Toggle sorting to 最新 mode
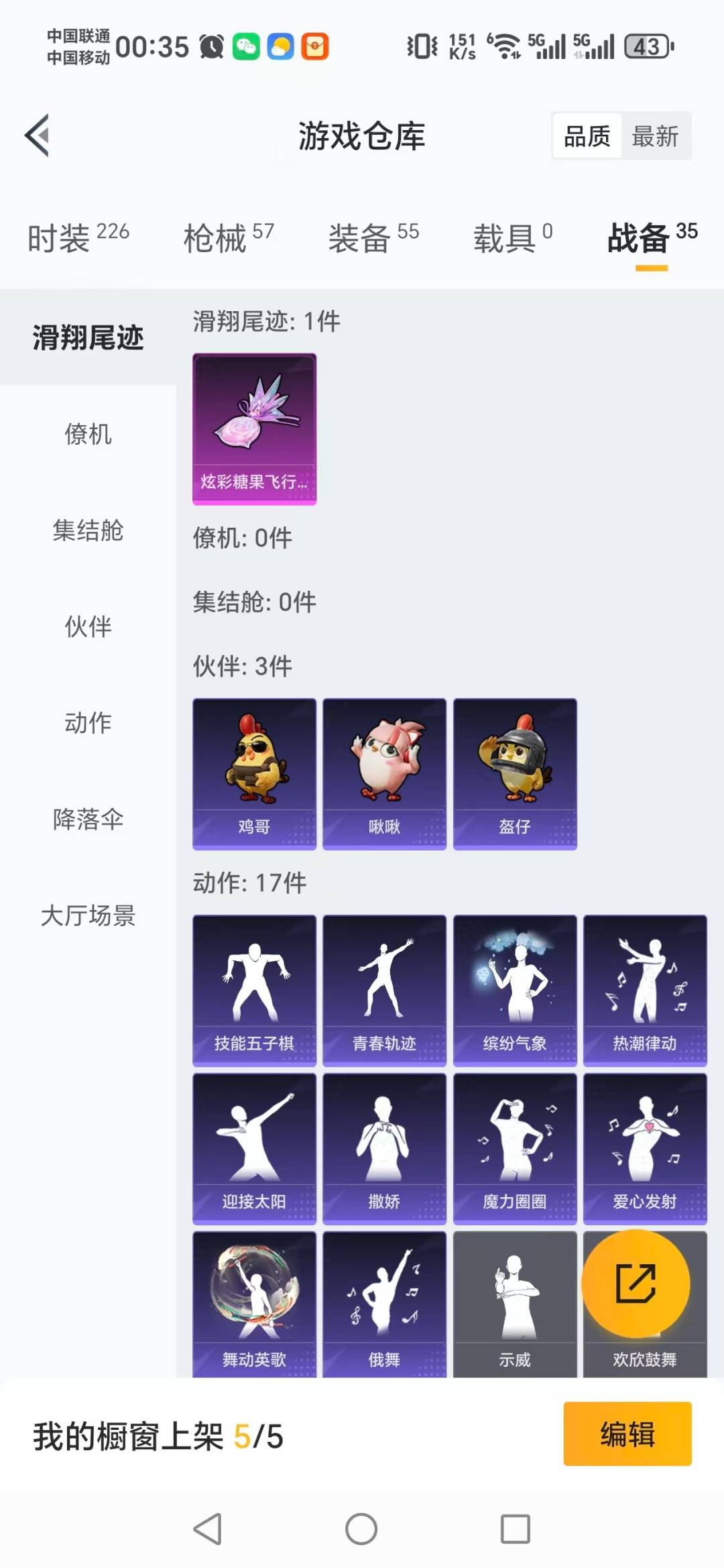Viewport: 724px width, 1568px height. pyautogui.click(x=655, y=135)
